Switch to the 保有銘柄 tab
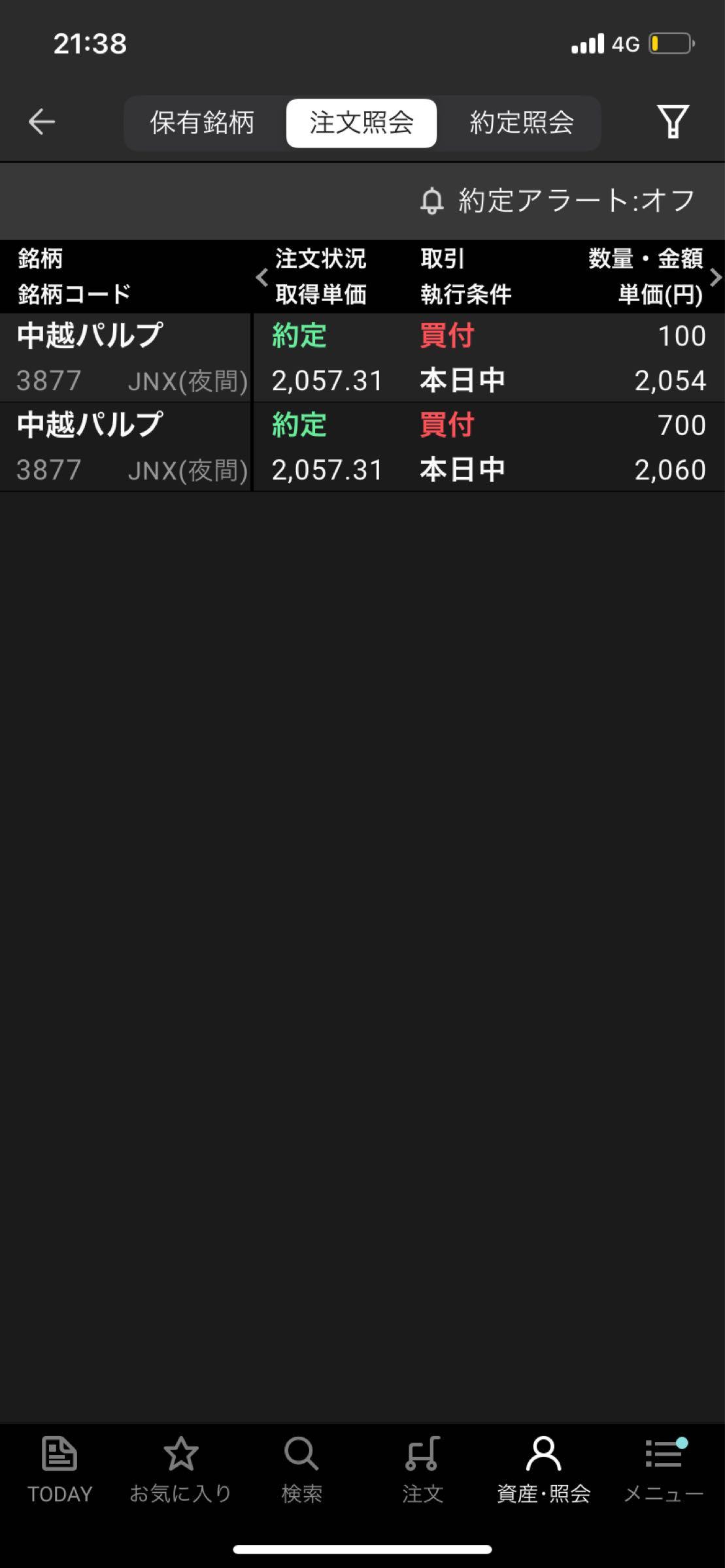Screen dimensions: 725x1568 (x=202, y=123)
